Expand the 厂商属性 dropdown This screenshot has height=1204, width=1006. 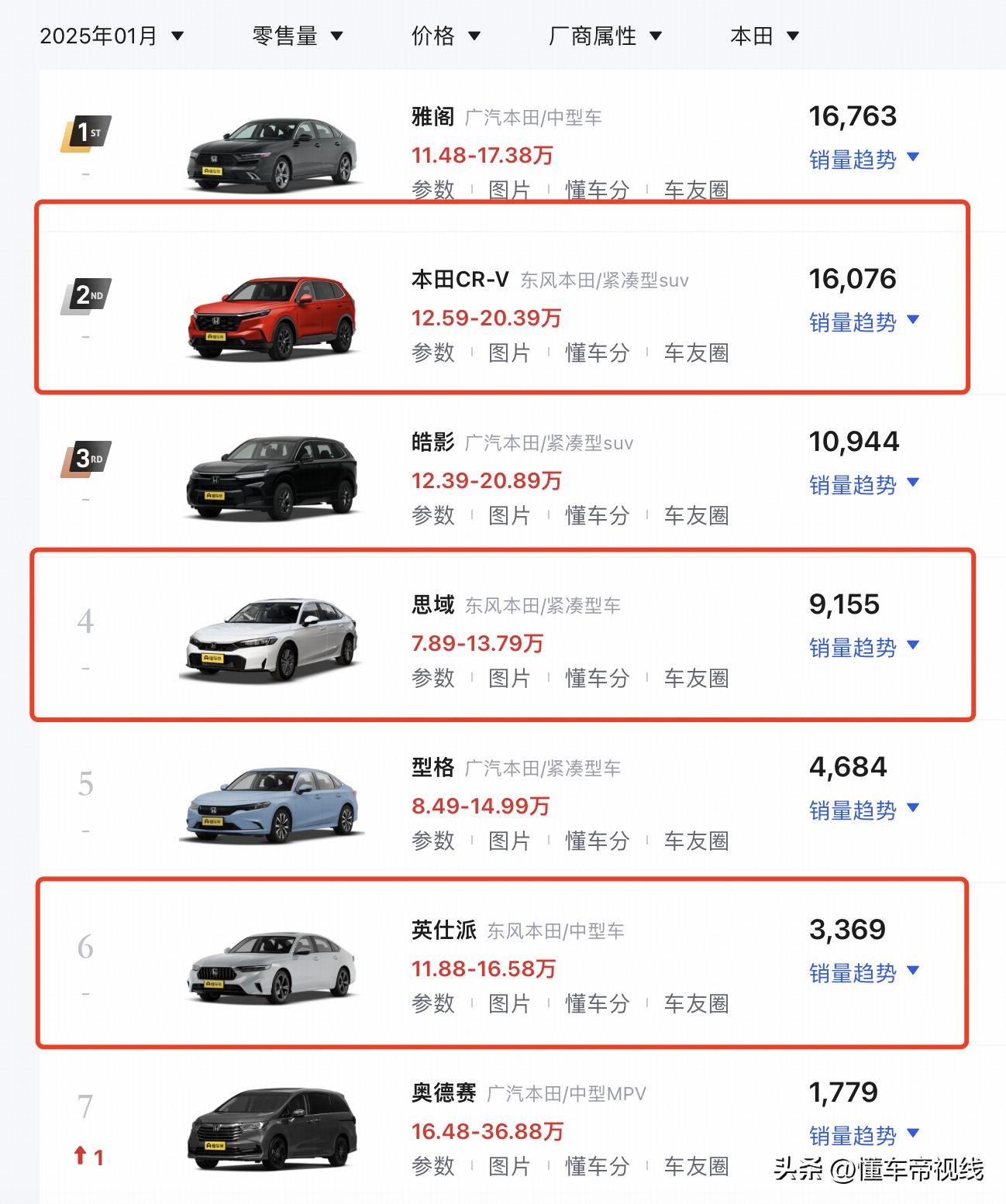[x=605, y=36]
